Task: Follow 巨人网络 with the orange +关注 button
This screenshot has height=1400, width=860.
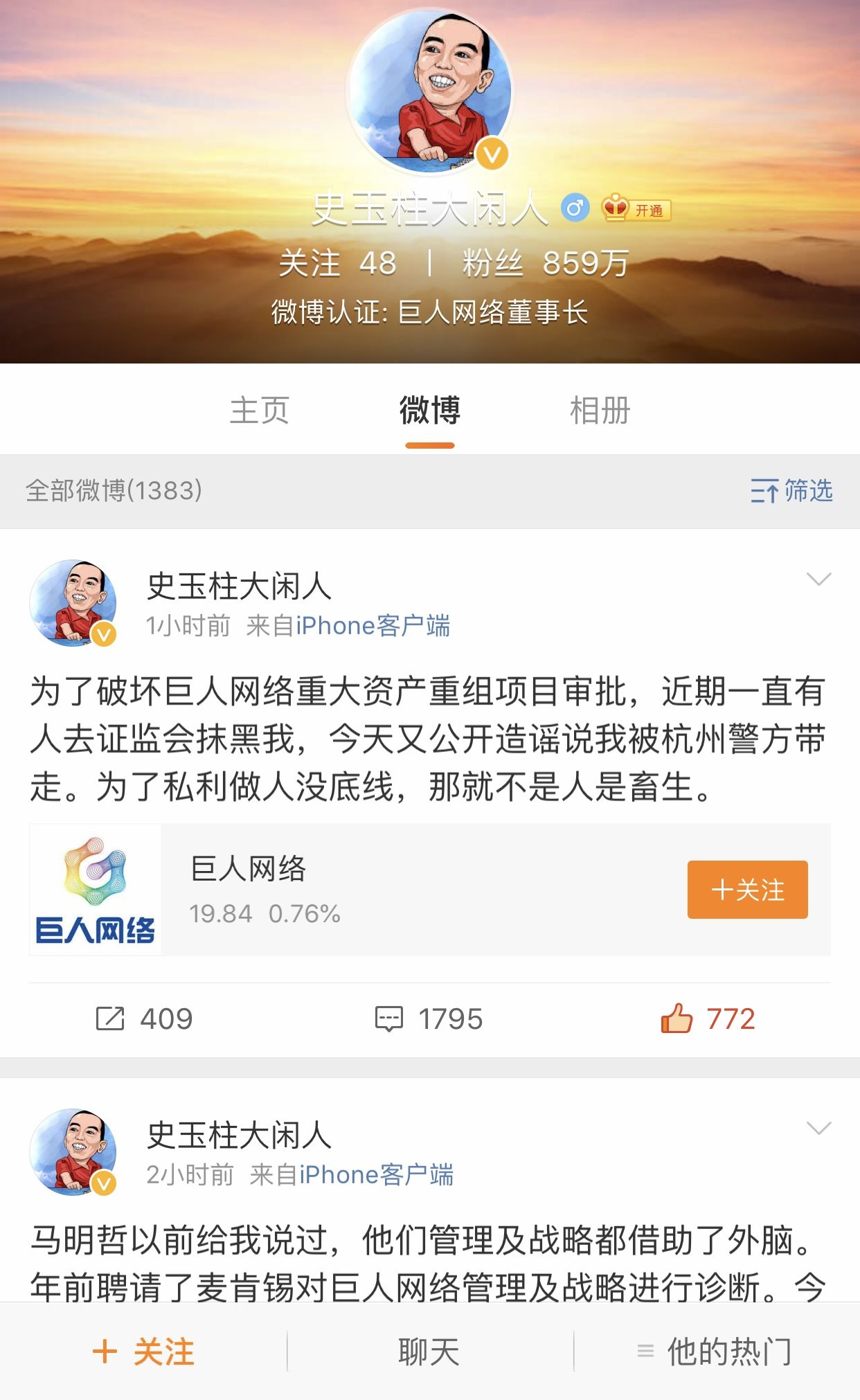Action: 747,890
